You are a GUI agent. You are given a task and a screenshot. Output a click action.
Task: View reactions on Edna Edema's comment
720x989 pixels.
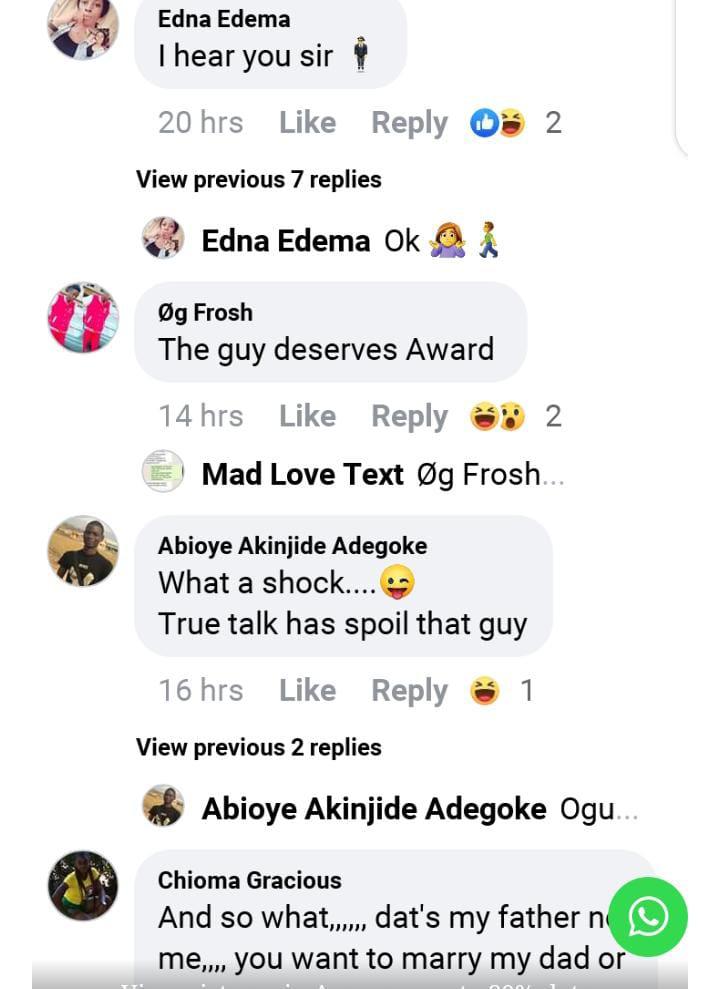tap(515, 123)
